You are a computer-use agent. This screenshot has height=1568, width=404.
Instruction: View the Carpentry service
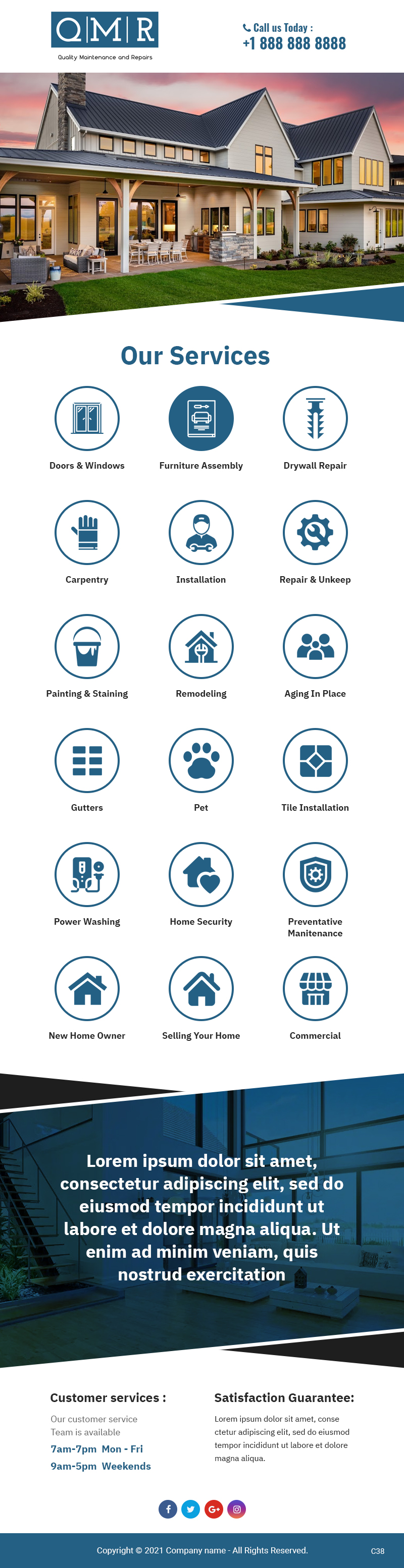pyautogui.click(x=87, y=533)
